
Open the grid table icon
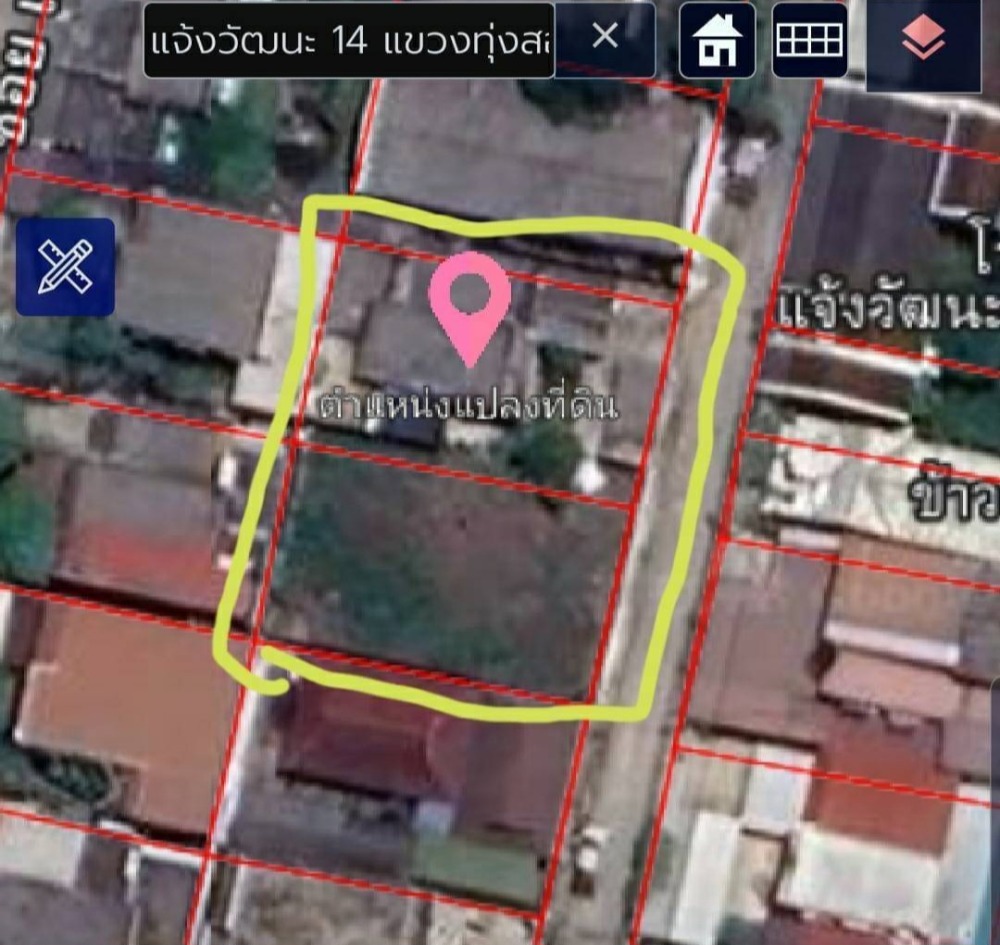tap(809, 40)
